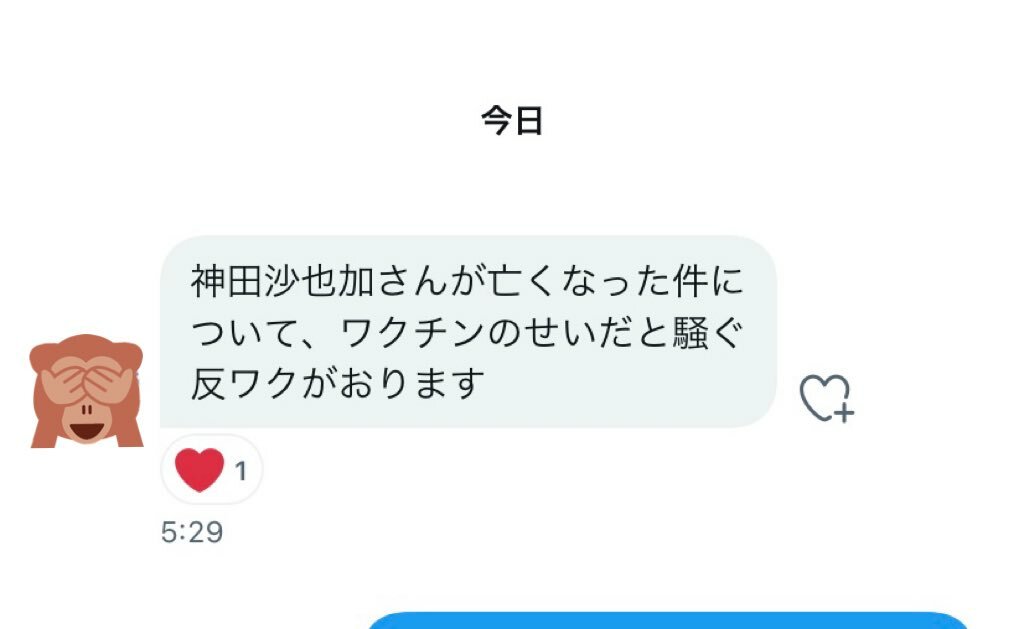Viewport: 1024px width, 629px height.
Task: Tap the red heart reaction count
Action: tap(212, 469)
